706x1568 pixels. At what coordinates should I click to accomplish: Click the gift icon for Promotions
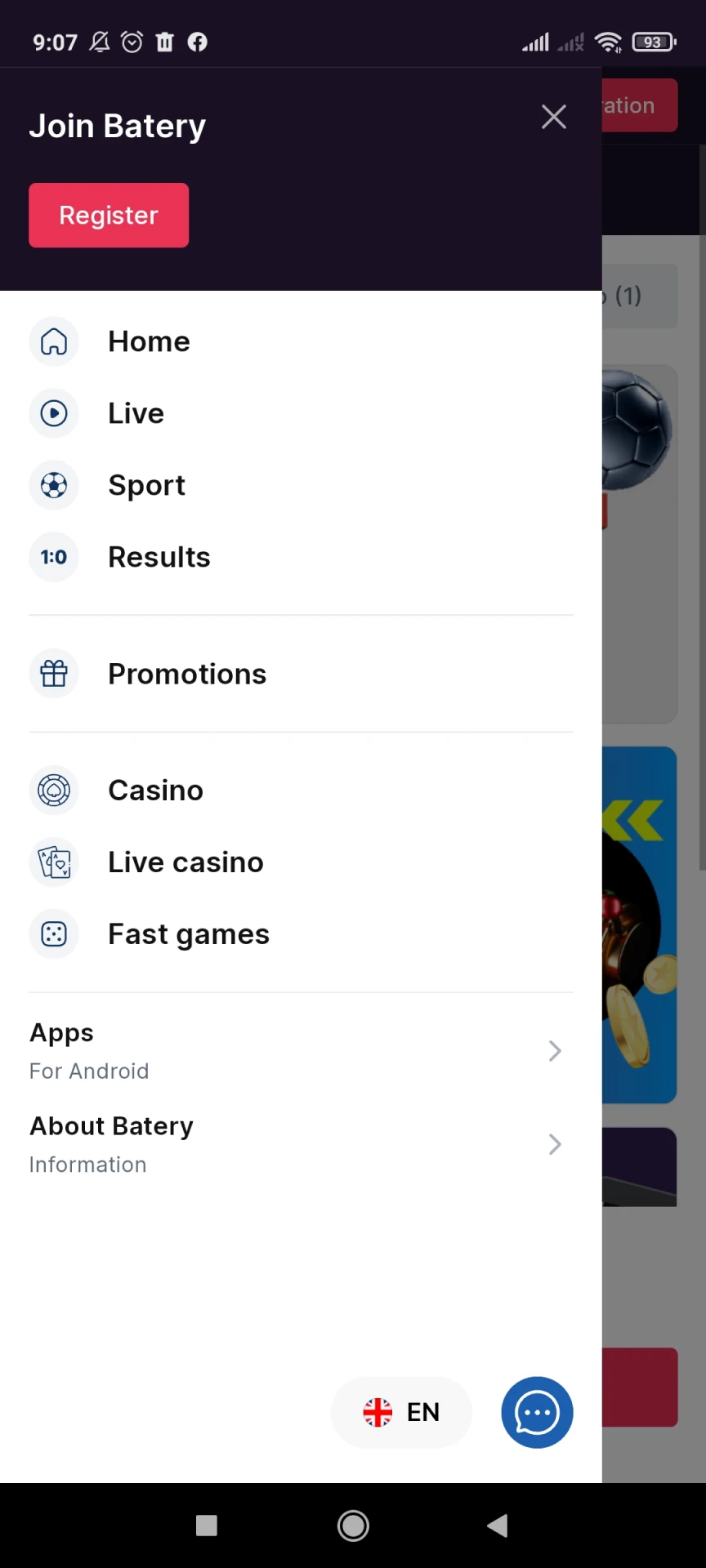[x=54, y=673]
